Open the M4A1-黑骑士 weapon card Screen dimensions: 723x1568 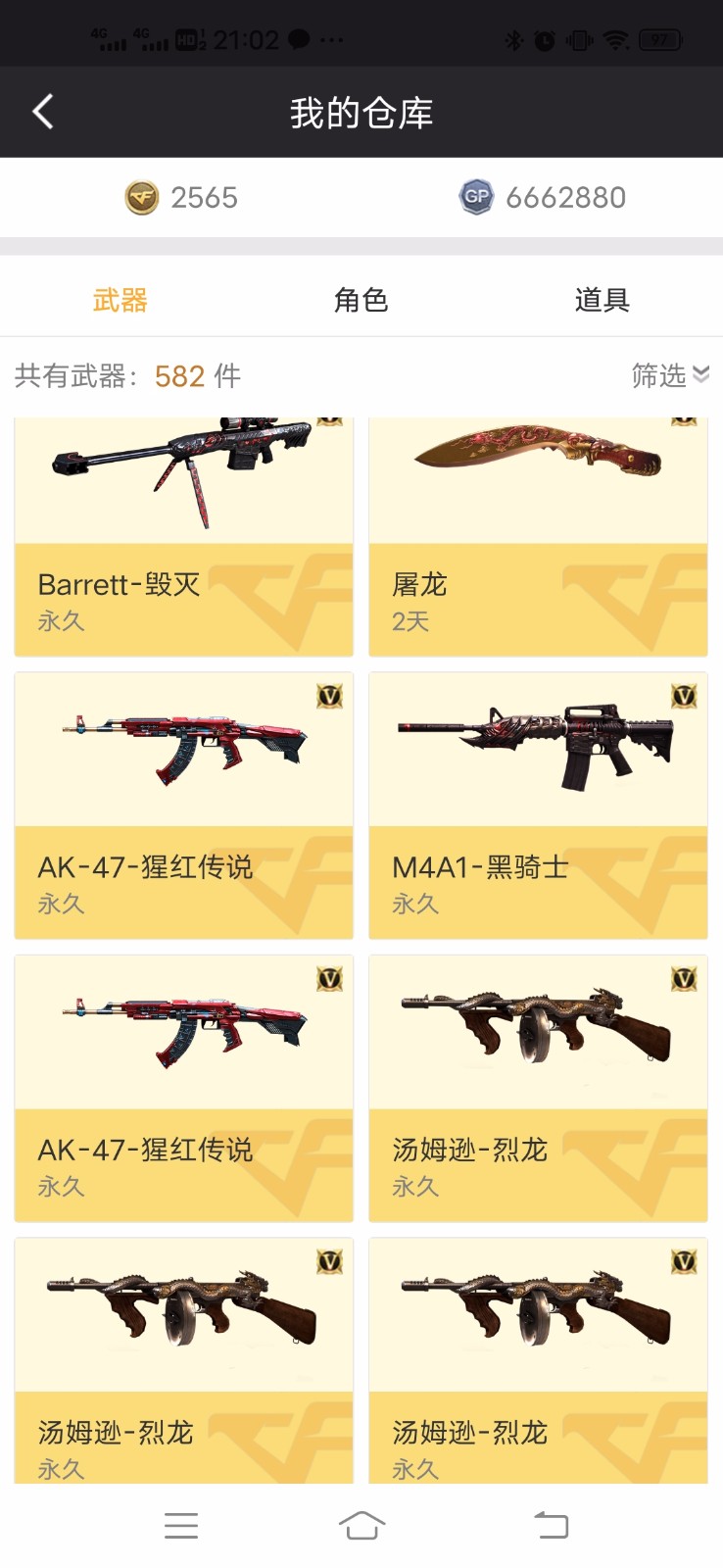pos(538,806)
